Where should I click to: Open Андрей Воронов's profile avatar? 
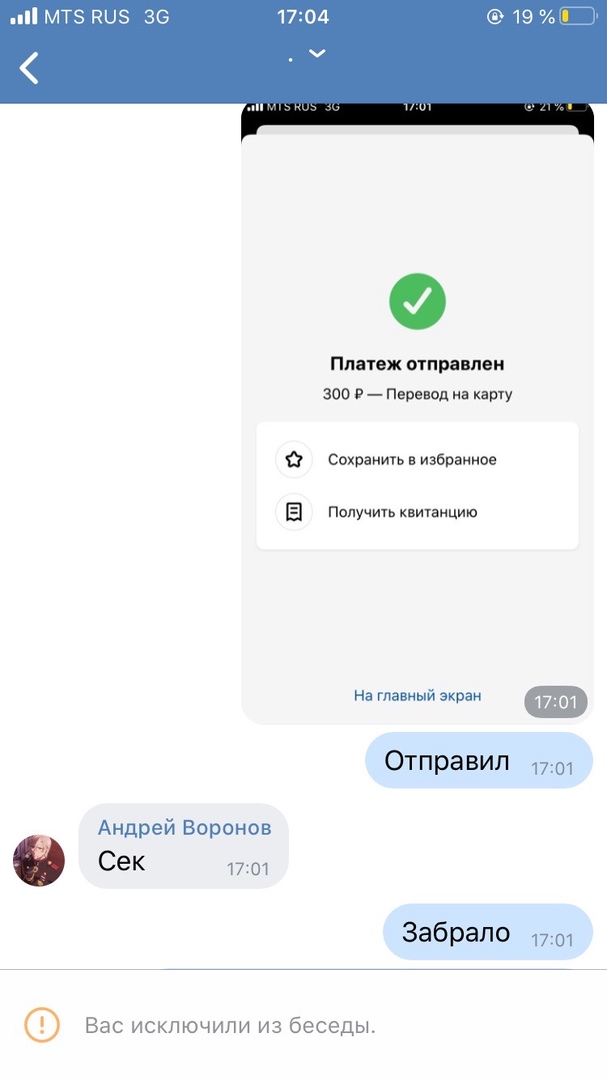[39, 860]
